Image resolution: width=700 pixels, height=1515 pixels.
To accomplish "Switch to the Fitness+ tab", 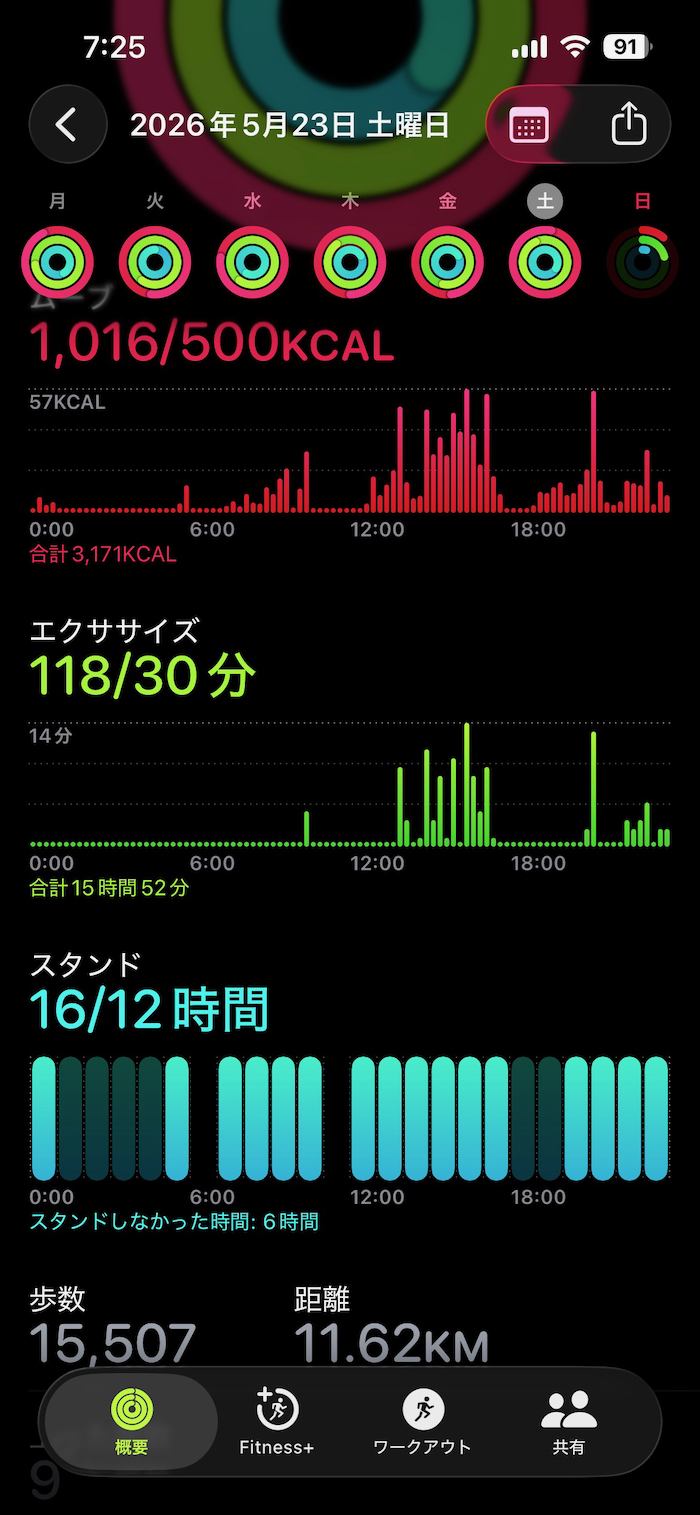I will (277, 1421).
